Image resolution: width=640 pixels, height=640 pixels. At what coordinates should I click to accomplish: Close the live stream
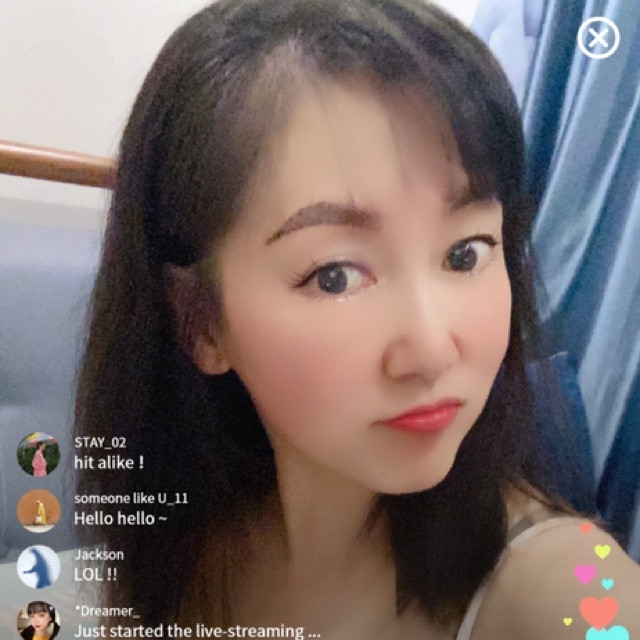pyautogui.click(x=598, y=39)
